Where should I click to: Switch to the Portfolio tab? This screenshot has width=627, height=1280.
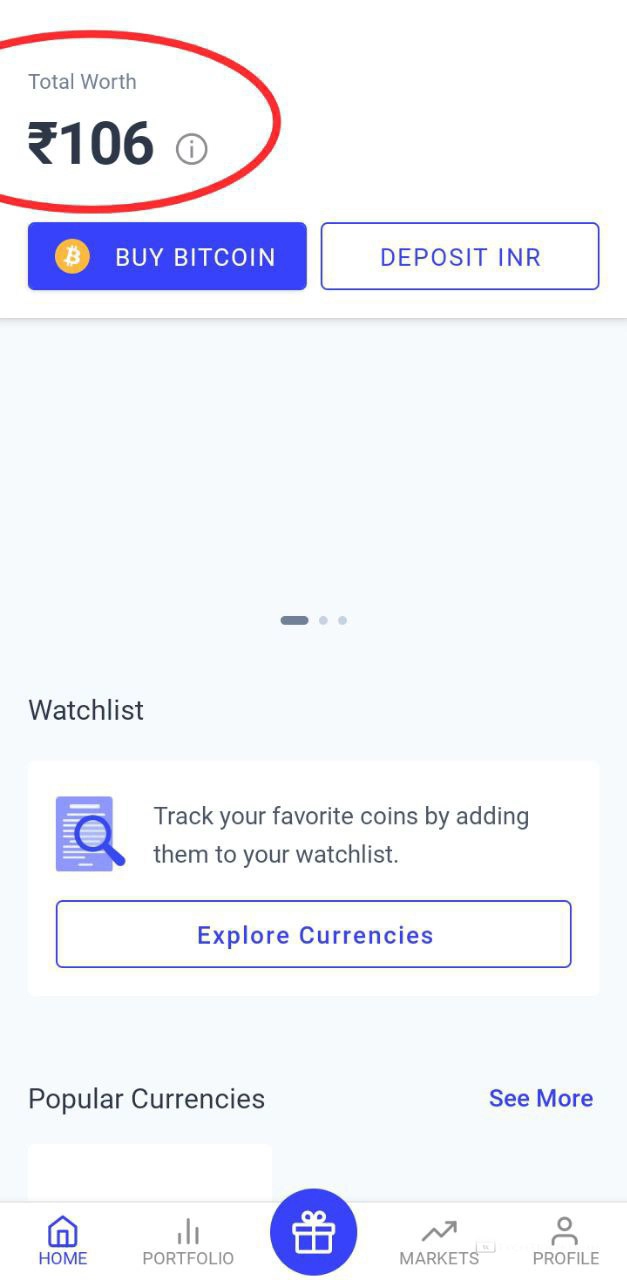tap(188, 1241)
